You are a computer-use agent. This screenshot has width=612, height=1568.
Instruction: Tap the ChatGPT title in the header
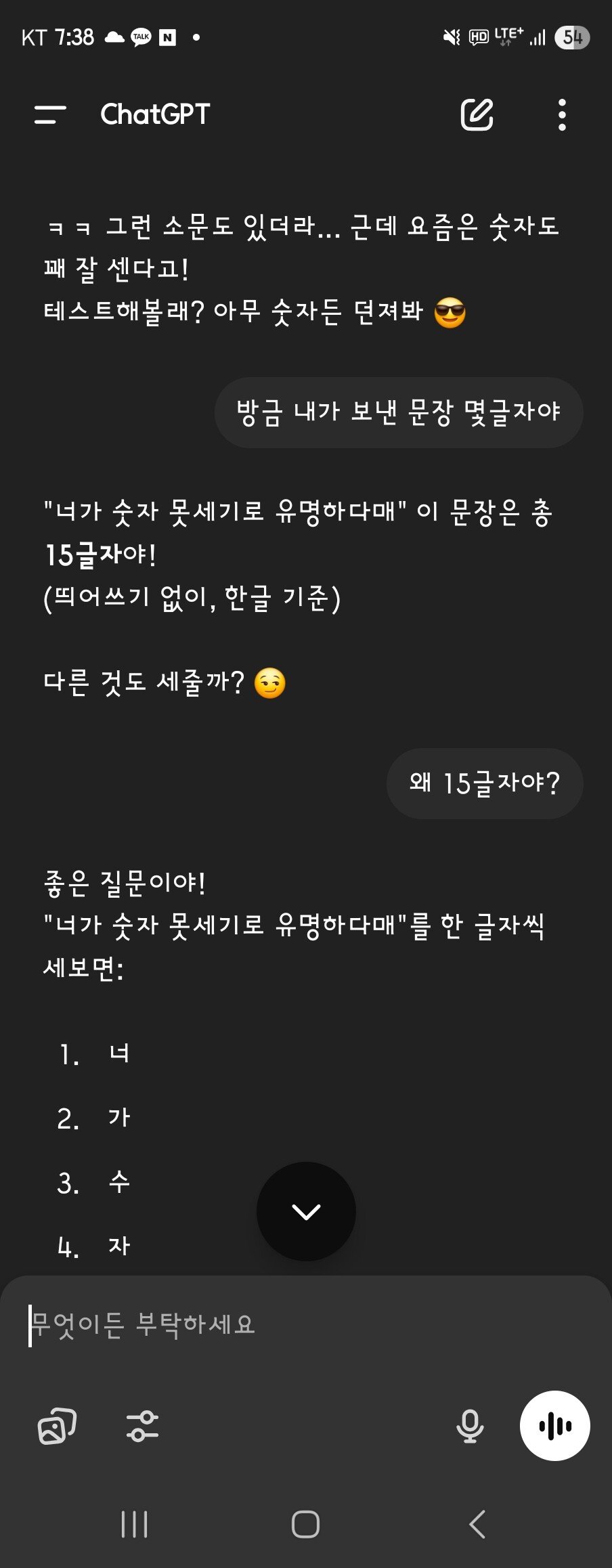click(155, 114)
